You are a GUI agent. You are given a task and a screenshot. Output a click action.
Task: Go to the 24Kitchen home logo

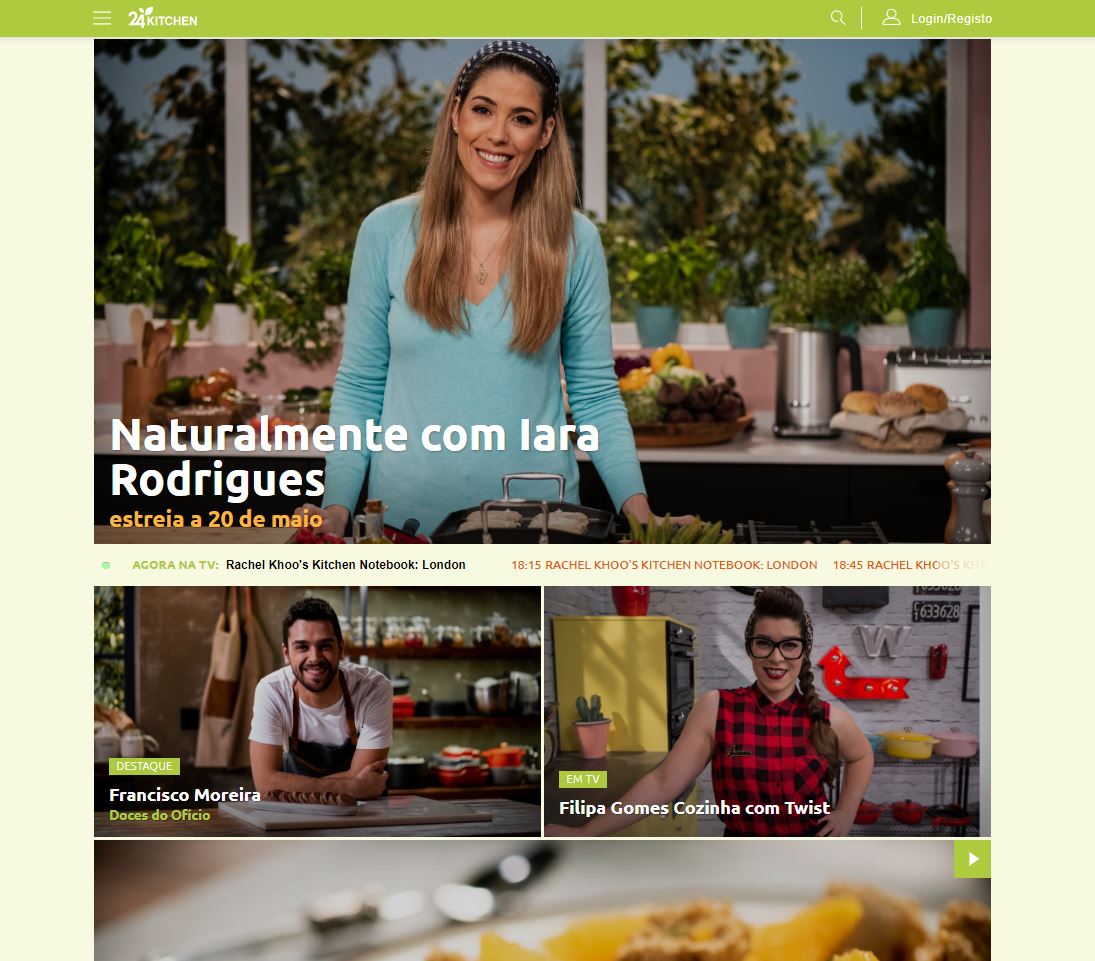tap(163, 18)
